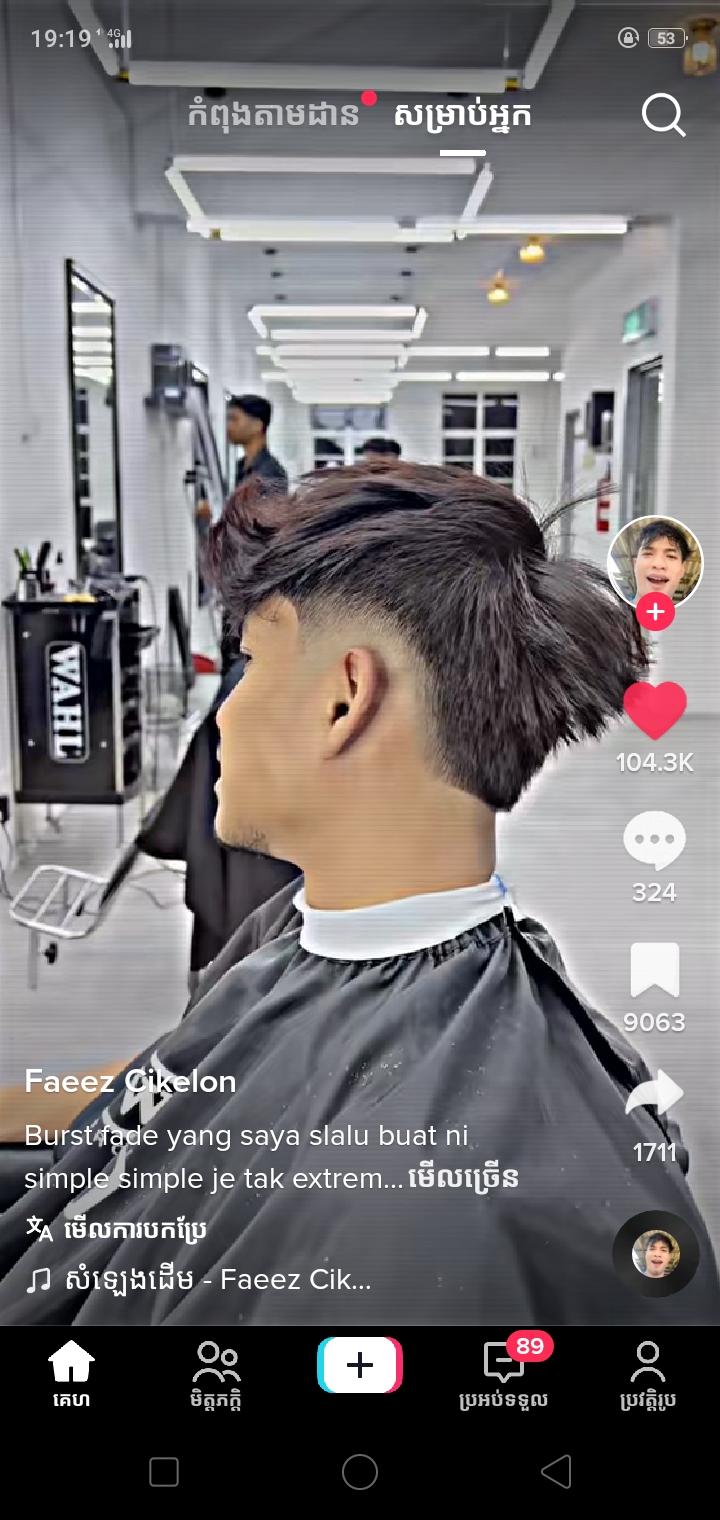Open the Friends tab
Screen dimensions: 720x1520
(x=216, y=1375)
